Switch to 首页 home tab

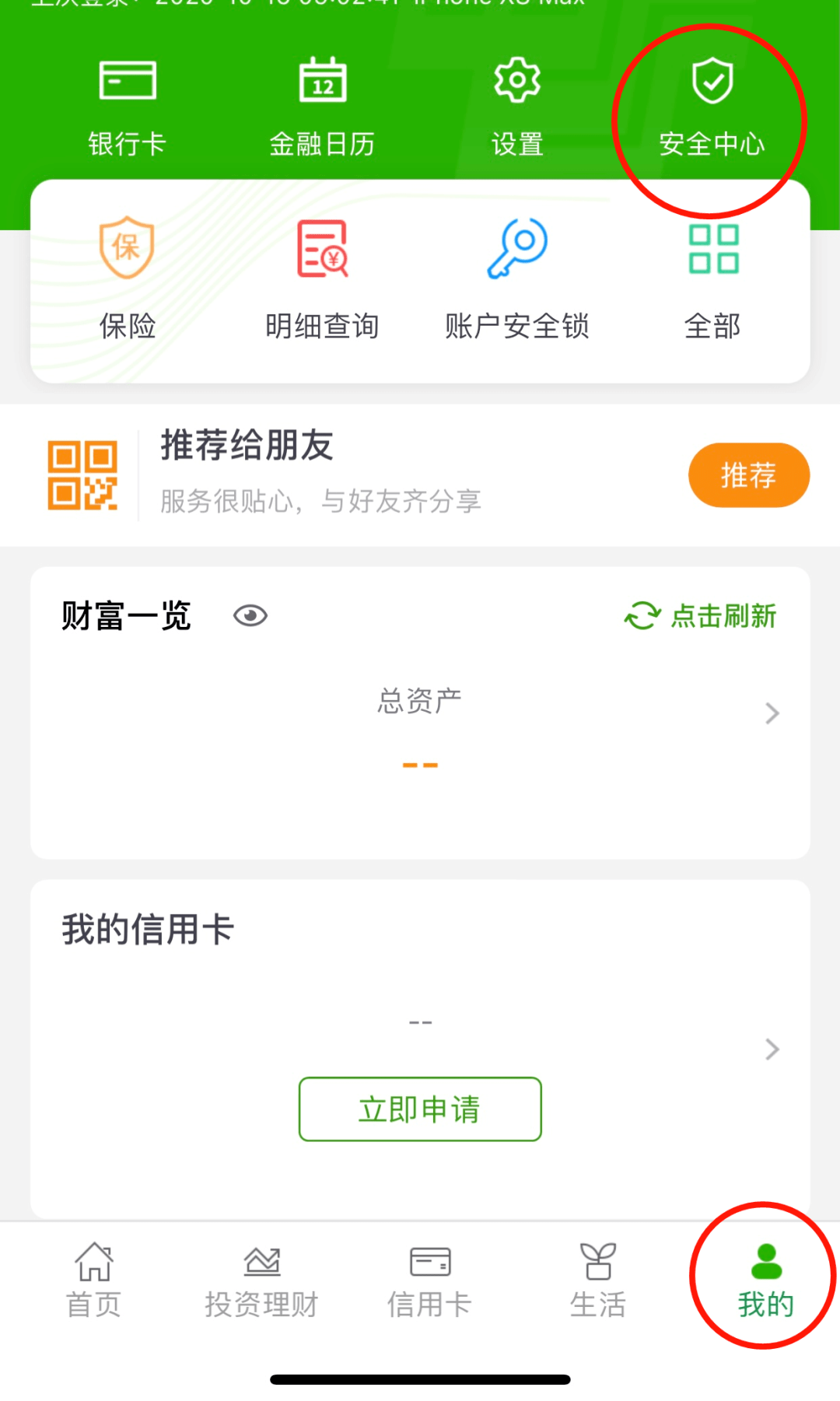(x=94, y=1280)
